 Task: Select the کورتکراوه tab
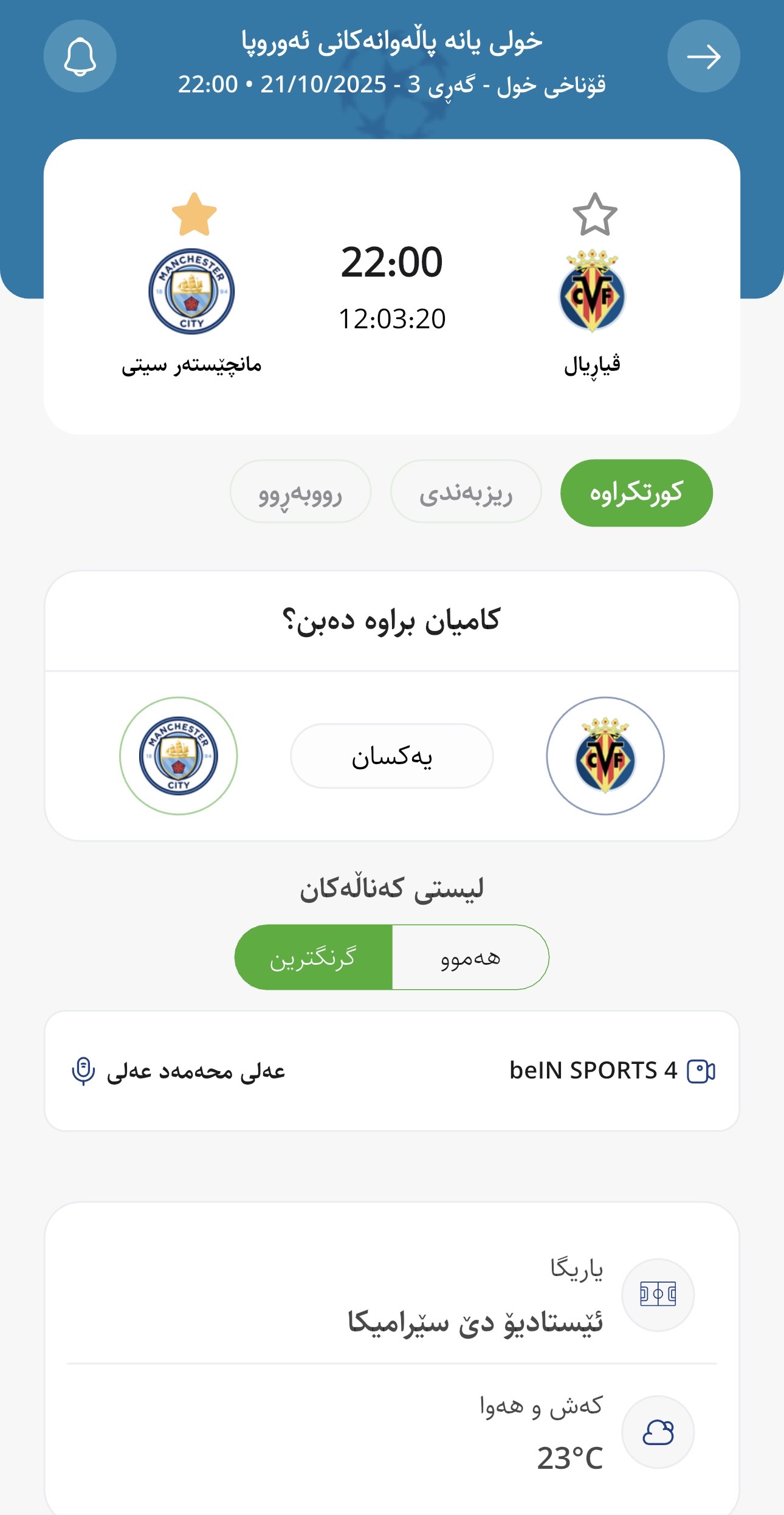pos(636,492)
